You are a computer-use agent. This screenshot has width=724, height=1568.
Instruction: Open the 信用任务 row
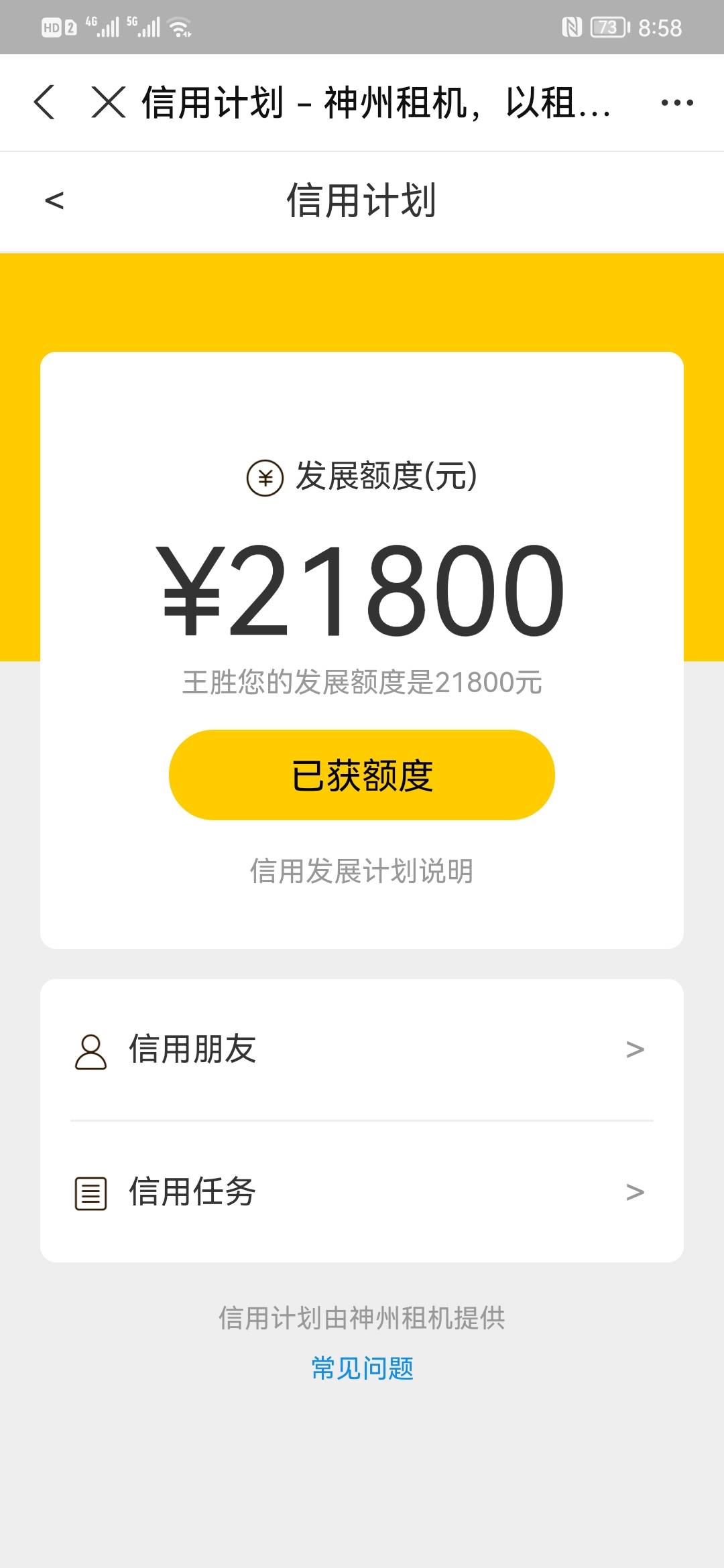[362, 1192]
